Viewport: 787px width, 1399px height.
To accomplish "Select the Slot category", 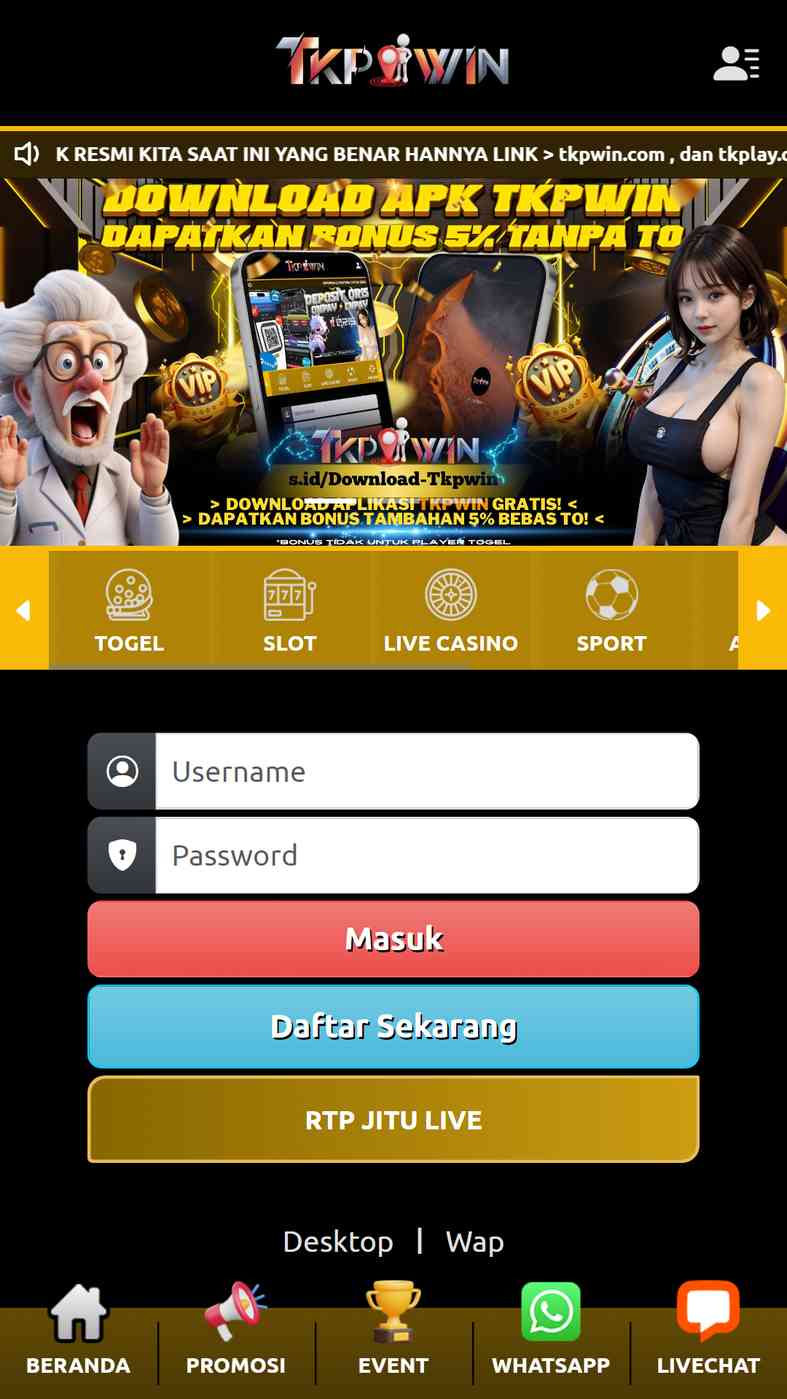I will pyautogui.click(x=290, y=609).
